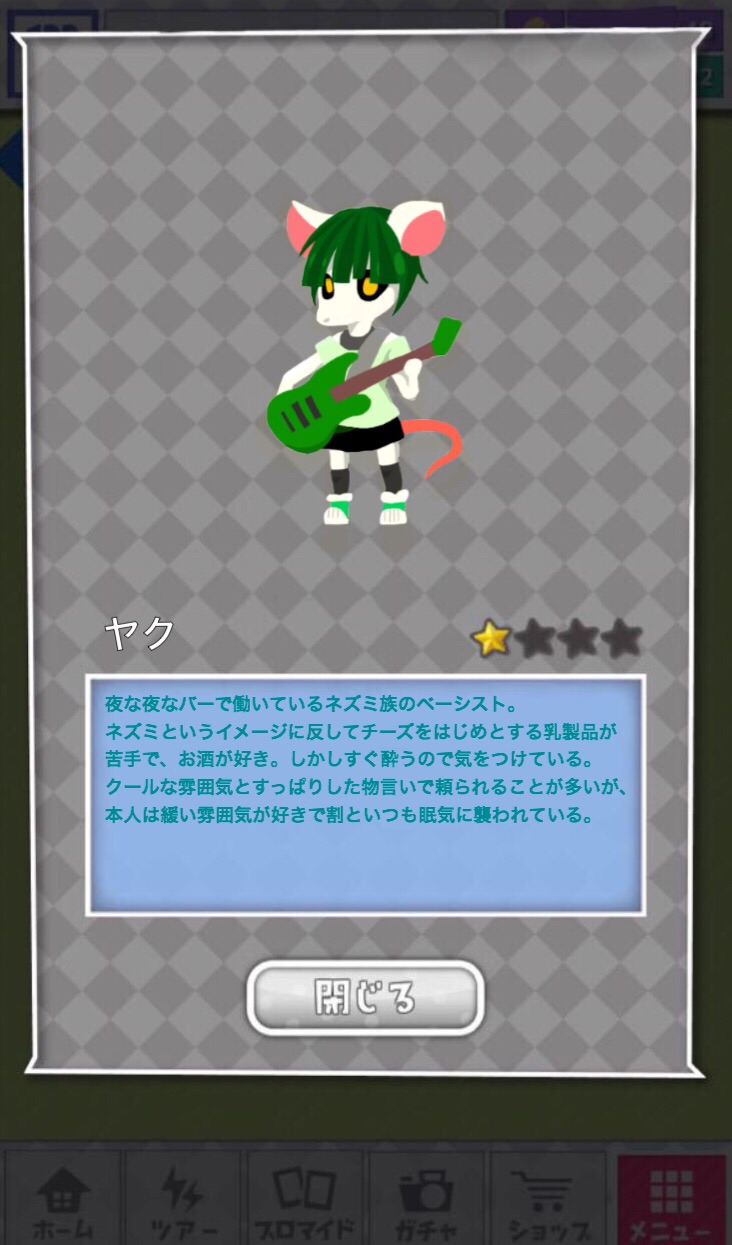Open the ブロマイド tab
This screenshot has height=1245, width=732.
tap(305, 1200)
